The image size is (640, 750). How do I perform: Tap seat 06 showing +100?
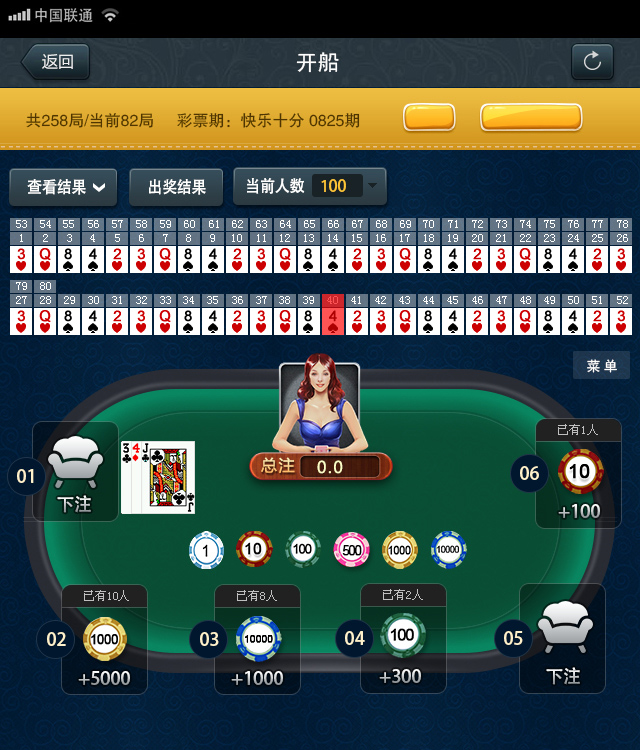coord(579,475)
